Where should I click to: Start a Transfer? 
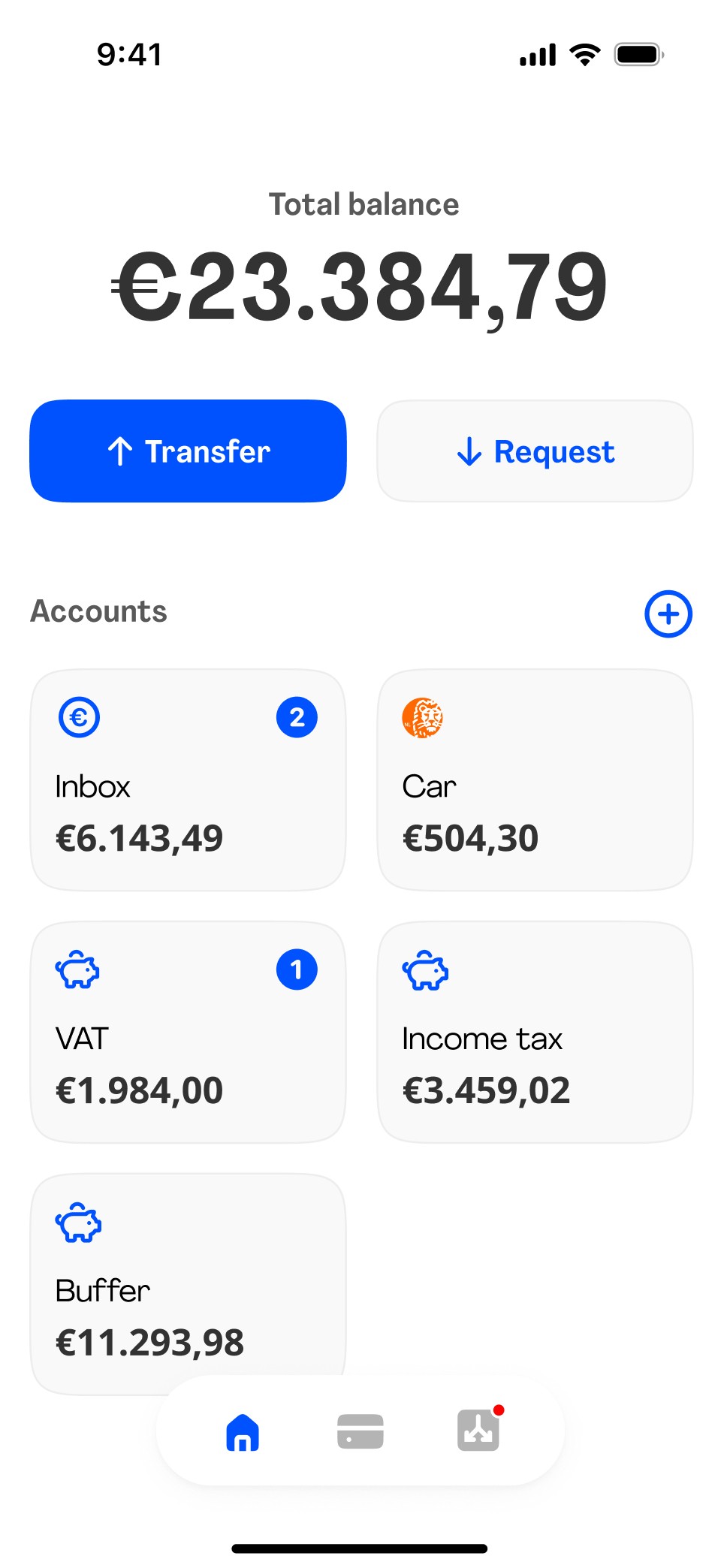click(188, 451)
